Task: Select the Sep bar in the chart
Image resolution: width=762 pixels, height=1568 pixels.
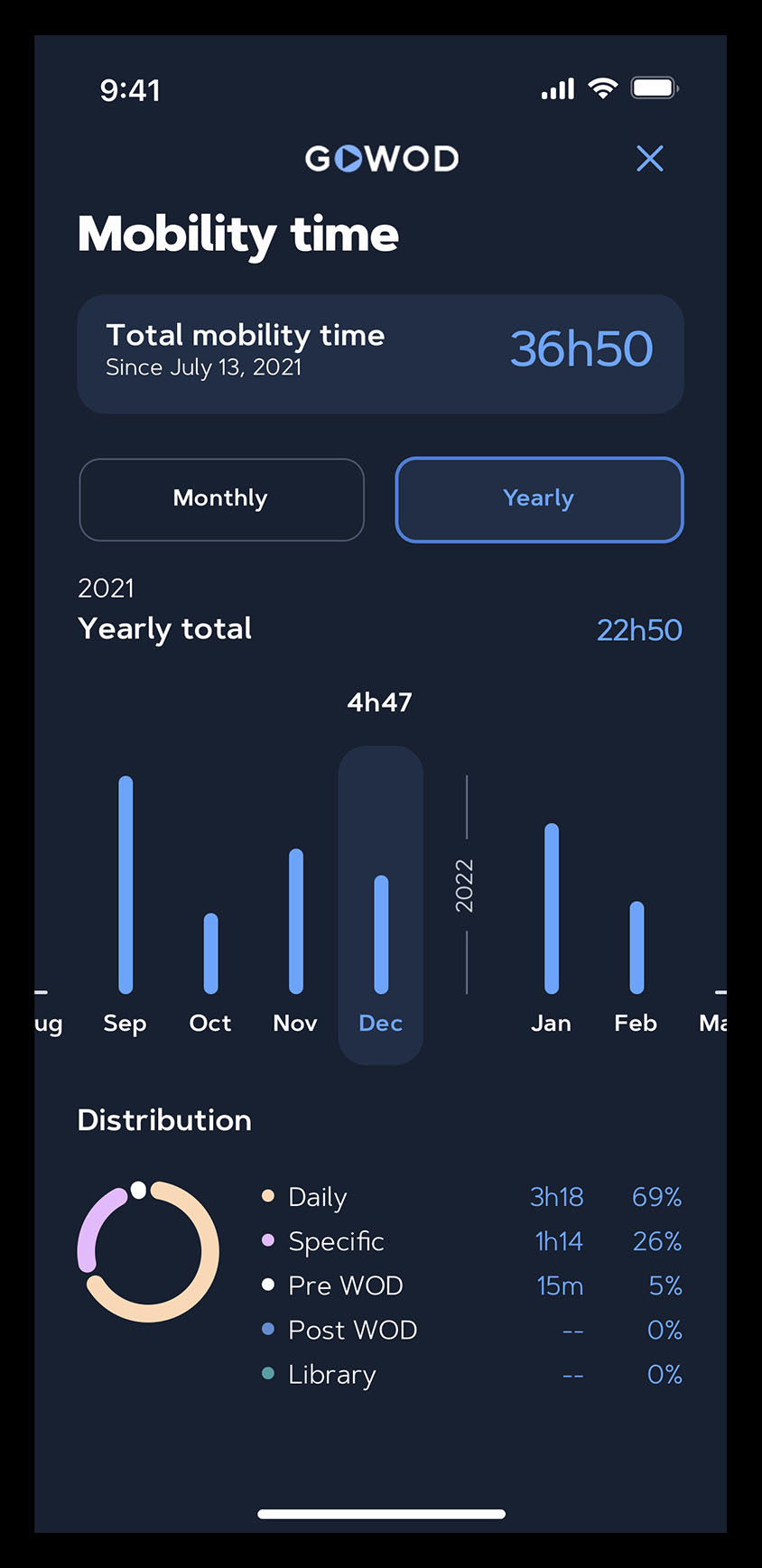Action: [125, 885]
